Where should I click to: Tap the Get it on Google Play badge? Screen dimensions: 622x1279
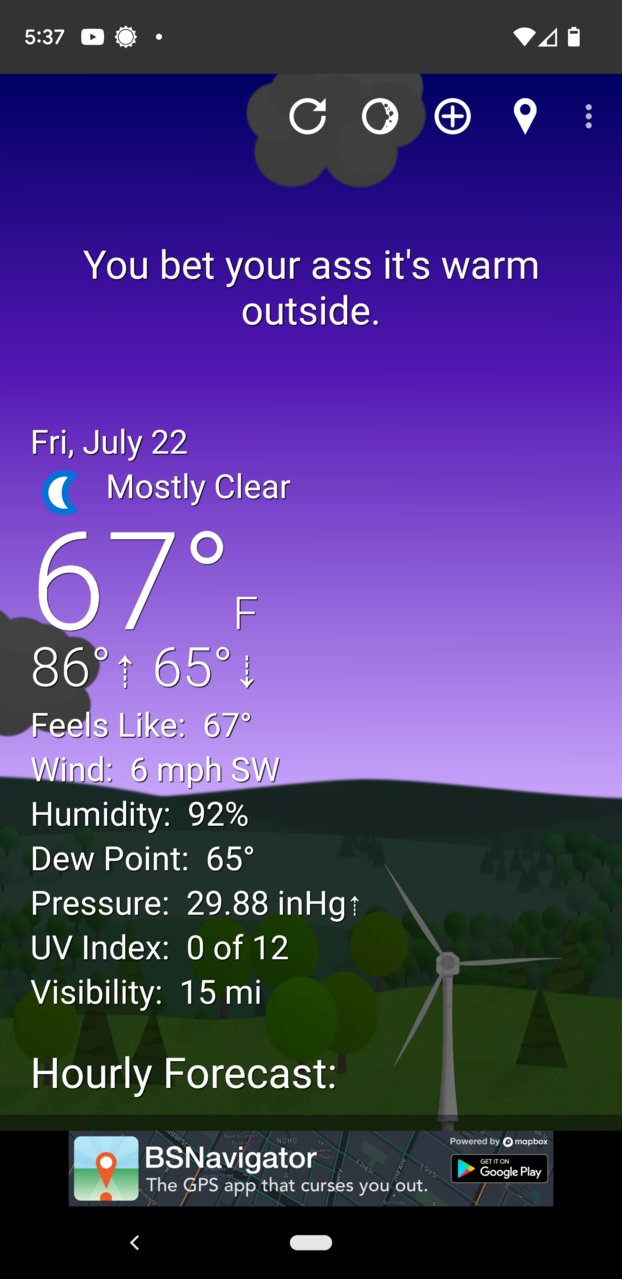click(499, 1169)
